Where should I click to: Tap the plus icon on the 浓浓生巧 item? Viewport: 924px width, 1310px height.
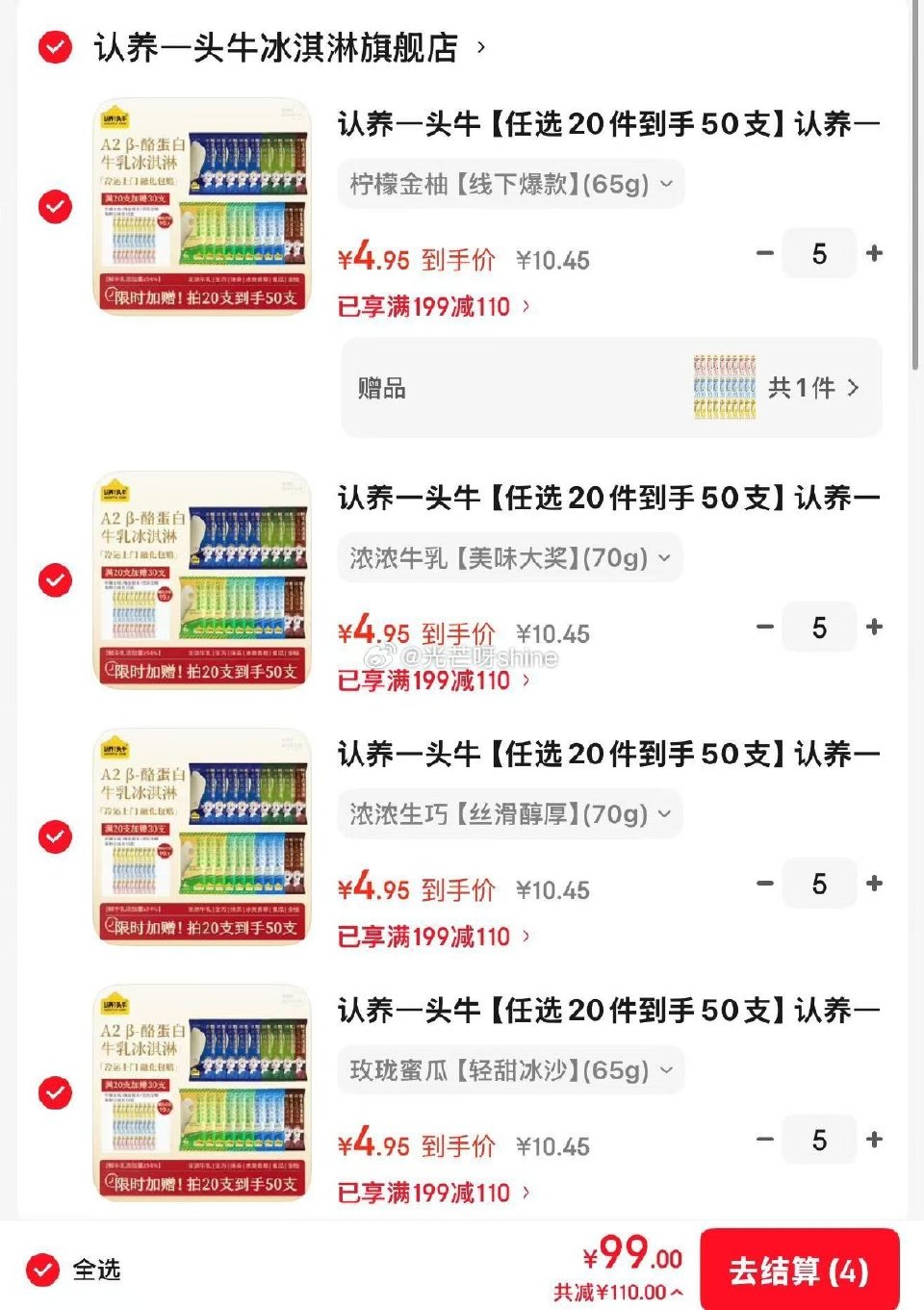tap(874, 883)
